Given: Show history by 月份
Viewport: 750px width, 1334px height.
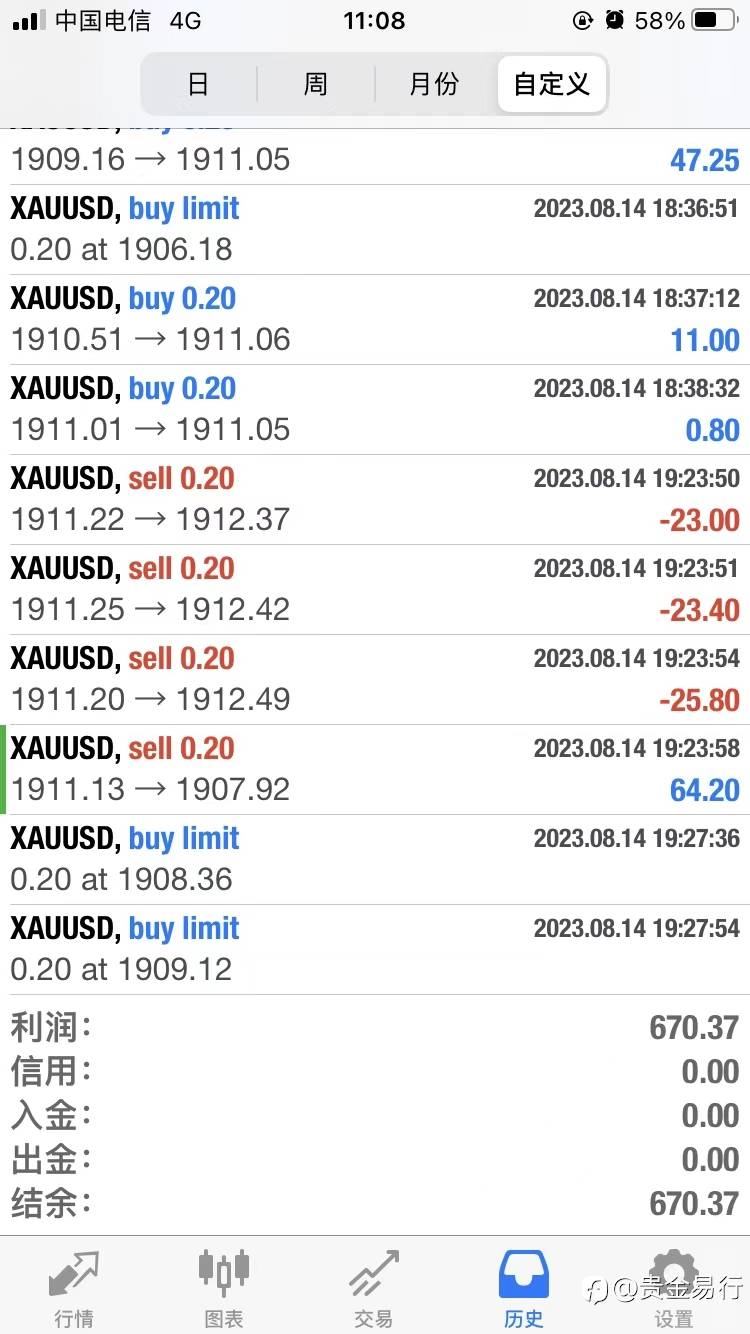Looking at the screenshot, I should (434, 84).
